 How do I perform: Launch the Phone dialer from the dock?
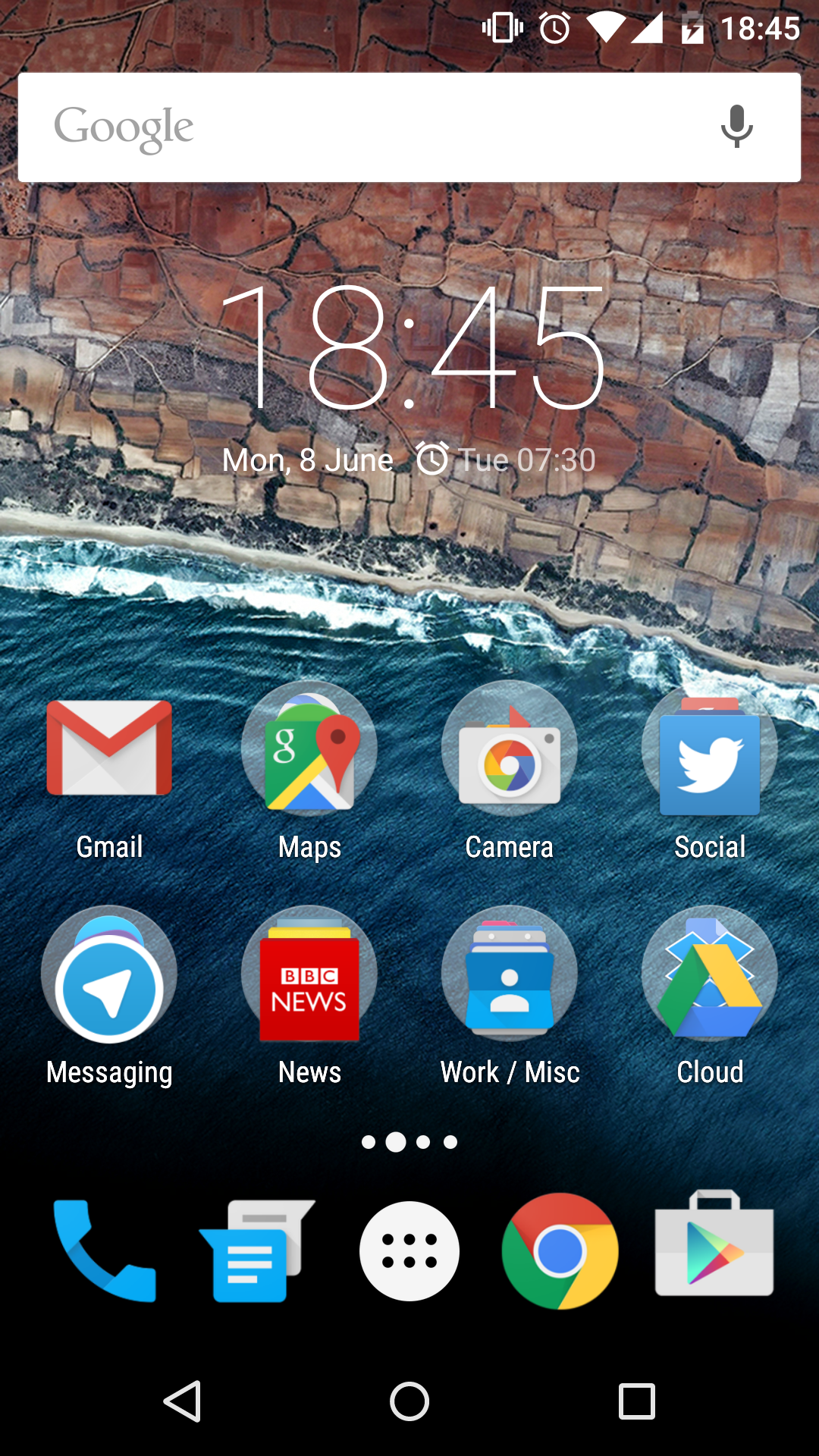105,1250
